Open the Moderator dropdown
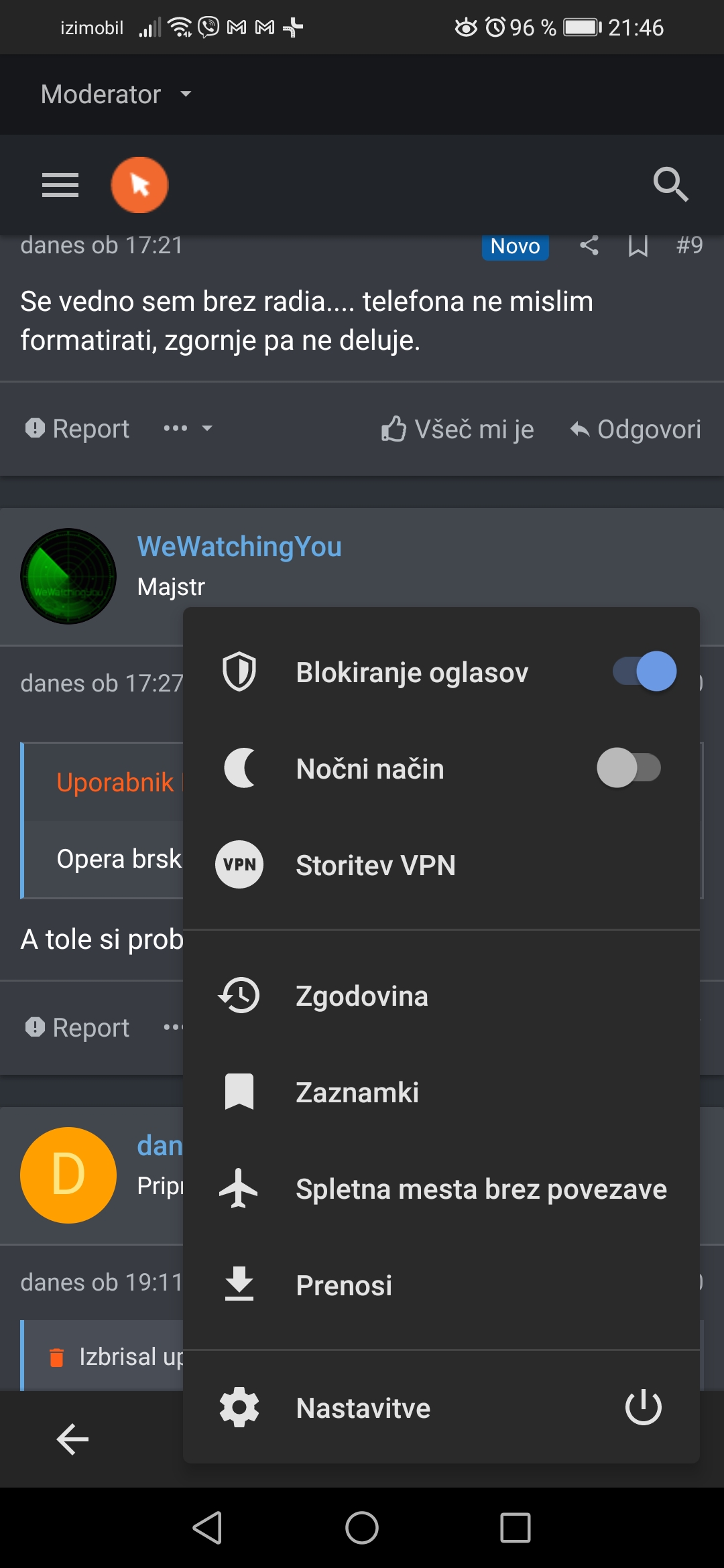 [117, 94]
